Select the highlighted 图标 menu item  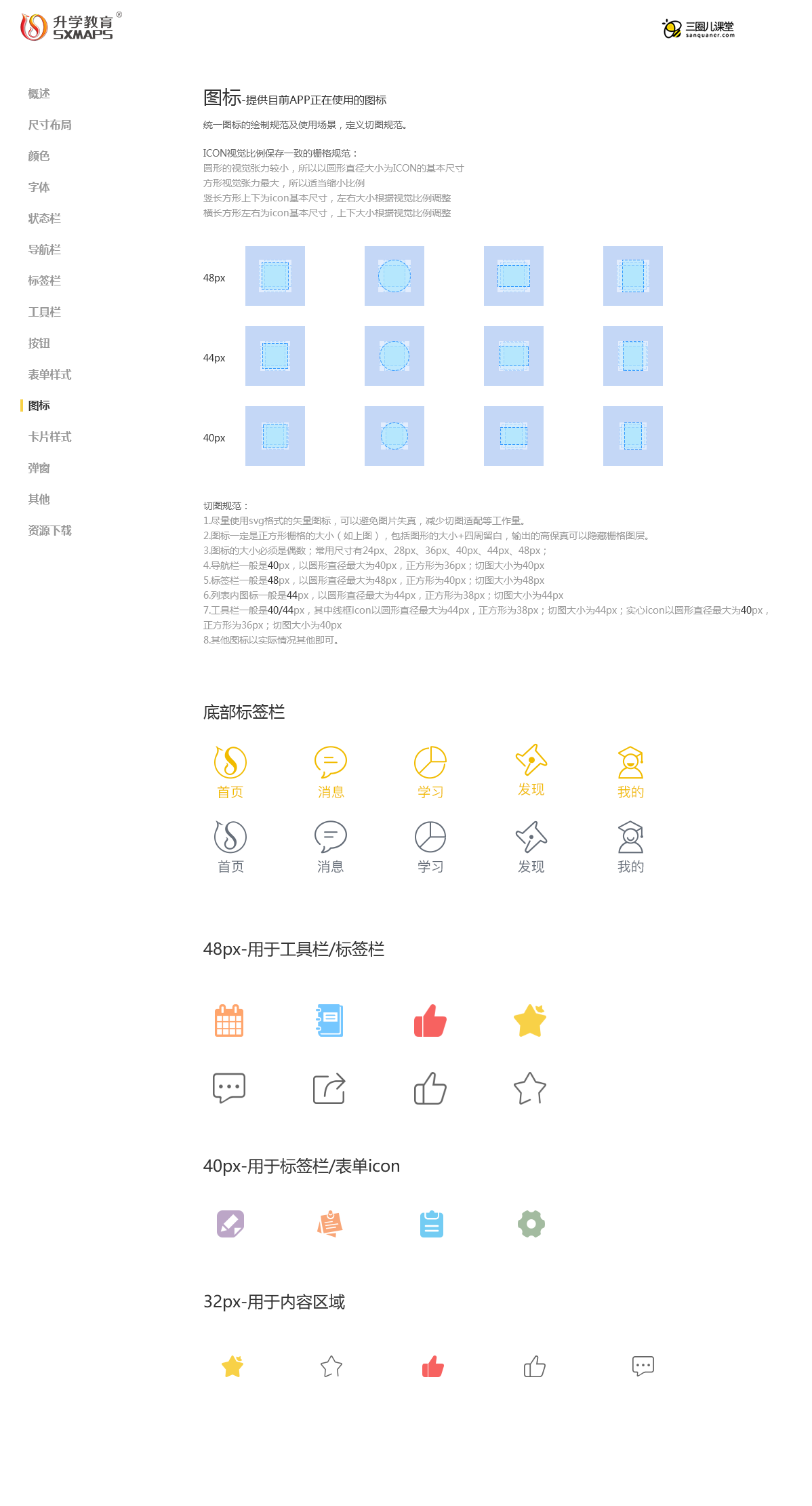[39, 405]
